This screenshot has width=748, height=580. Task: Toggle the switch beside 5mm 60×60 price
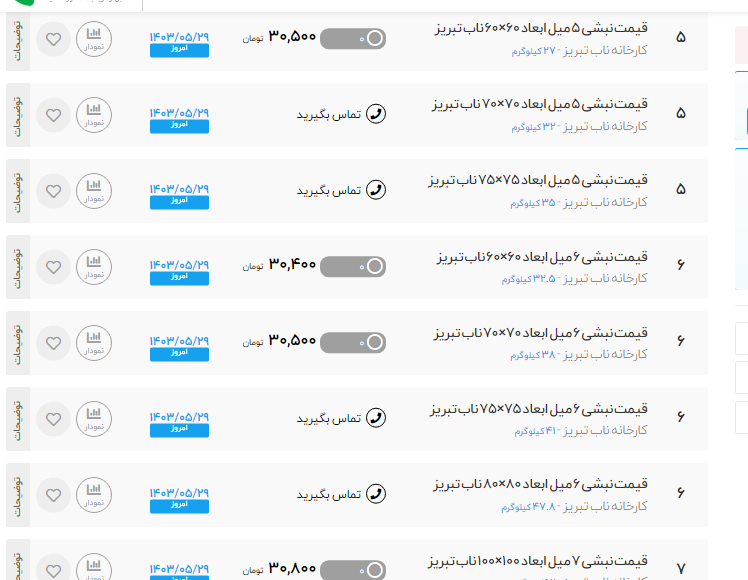353,39
